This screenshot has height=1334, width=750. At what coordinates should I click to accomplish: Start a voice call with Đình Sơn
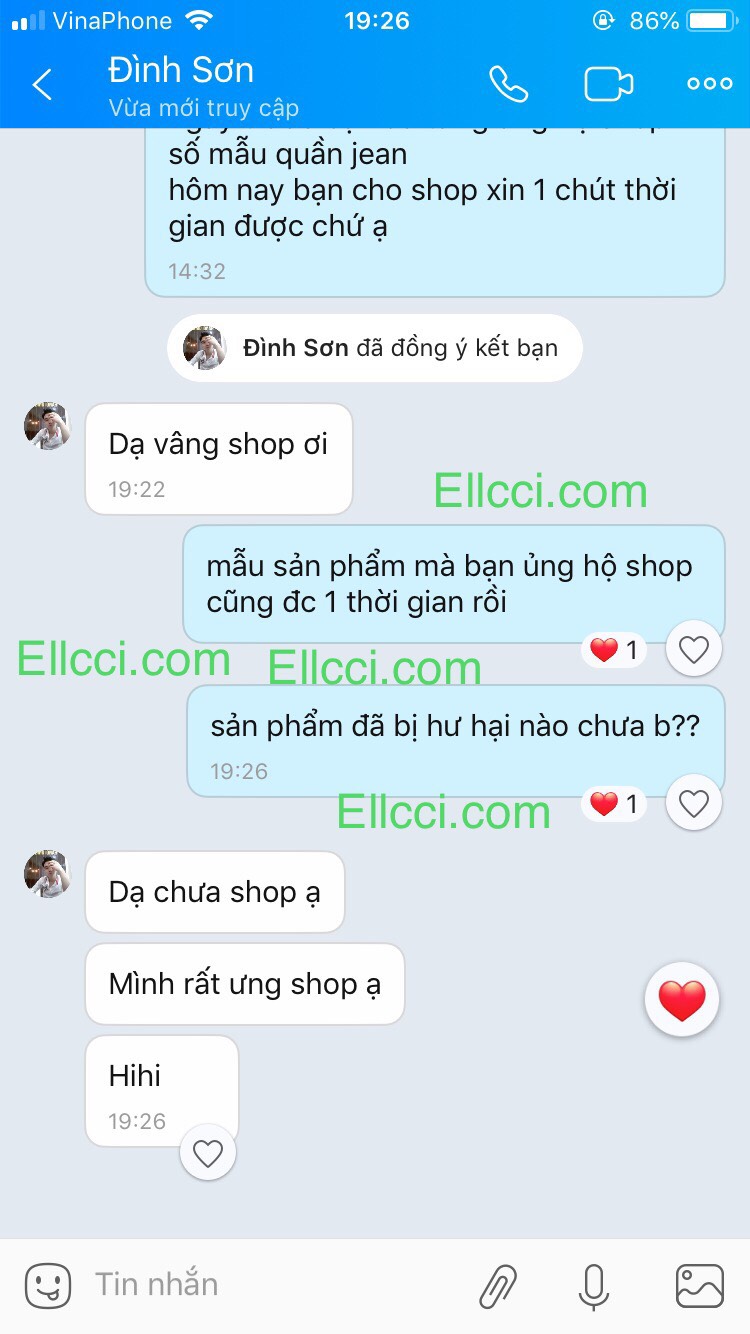[x=508, y=84]
